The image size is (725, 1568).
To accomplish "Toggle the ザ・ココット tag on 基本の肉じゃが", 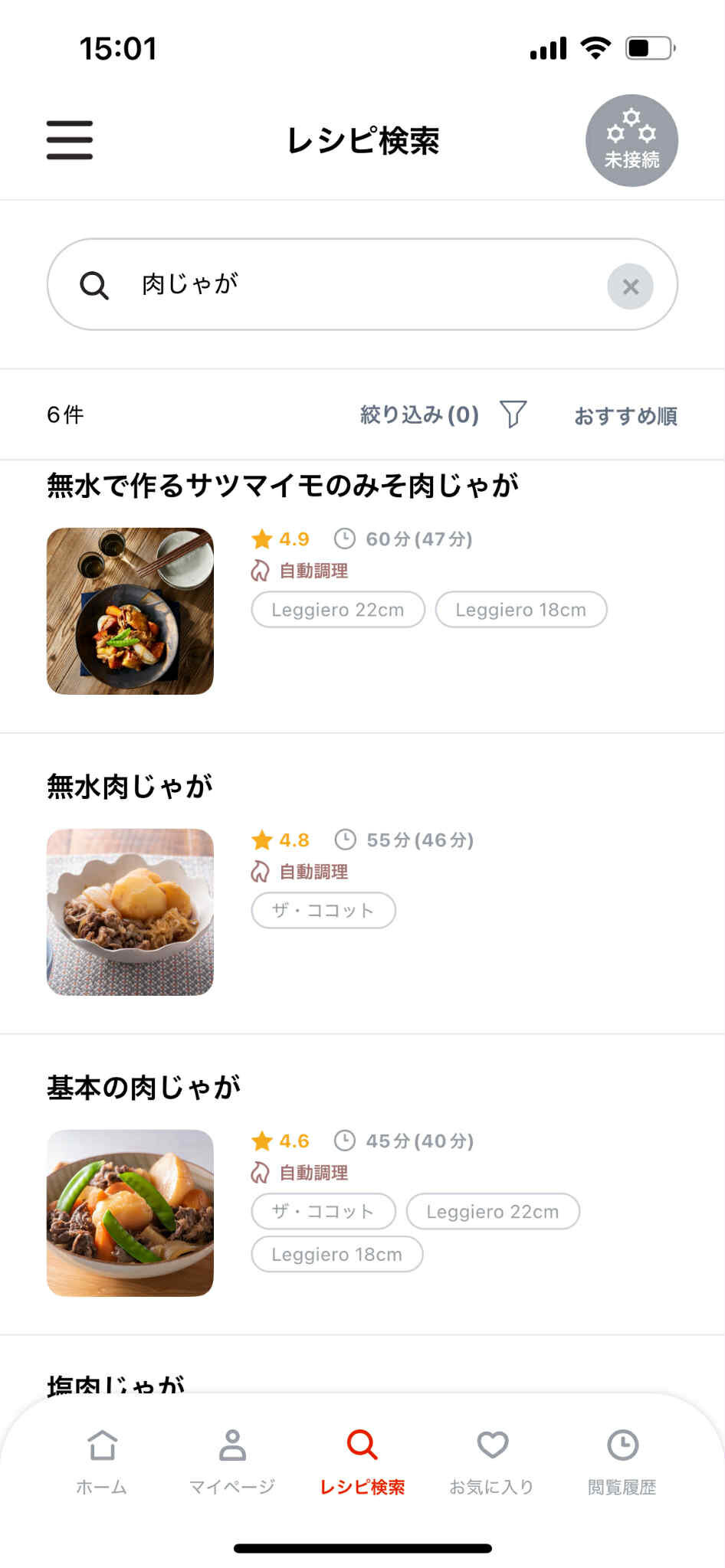I will pos(322,1211).
